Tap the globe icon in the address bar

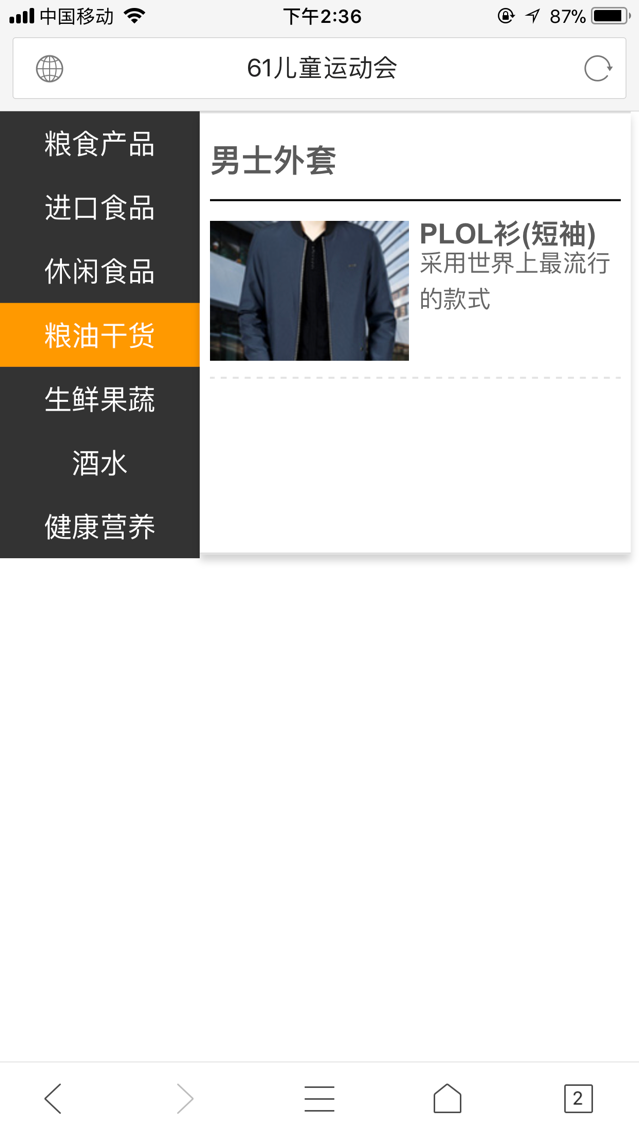click(49, 68)
